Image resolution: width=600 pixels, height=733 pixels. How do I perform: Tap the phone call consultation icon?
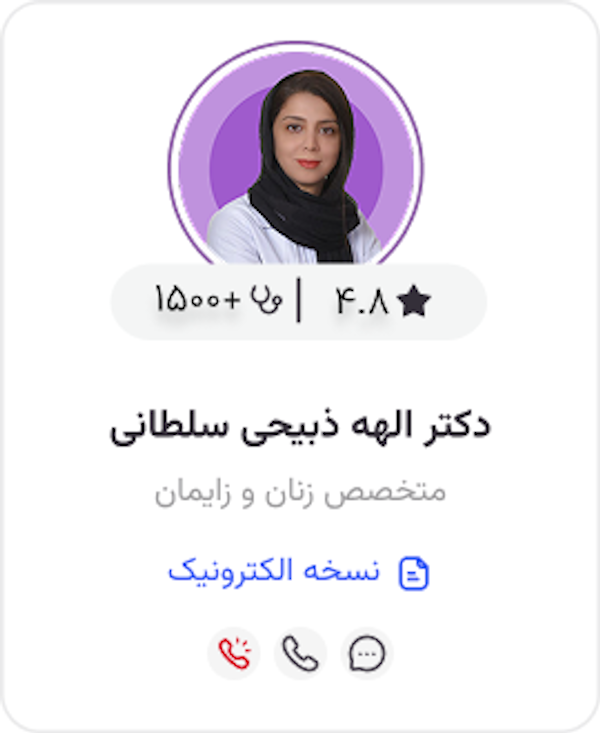click(x=300, y=654)
